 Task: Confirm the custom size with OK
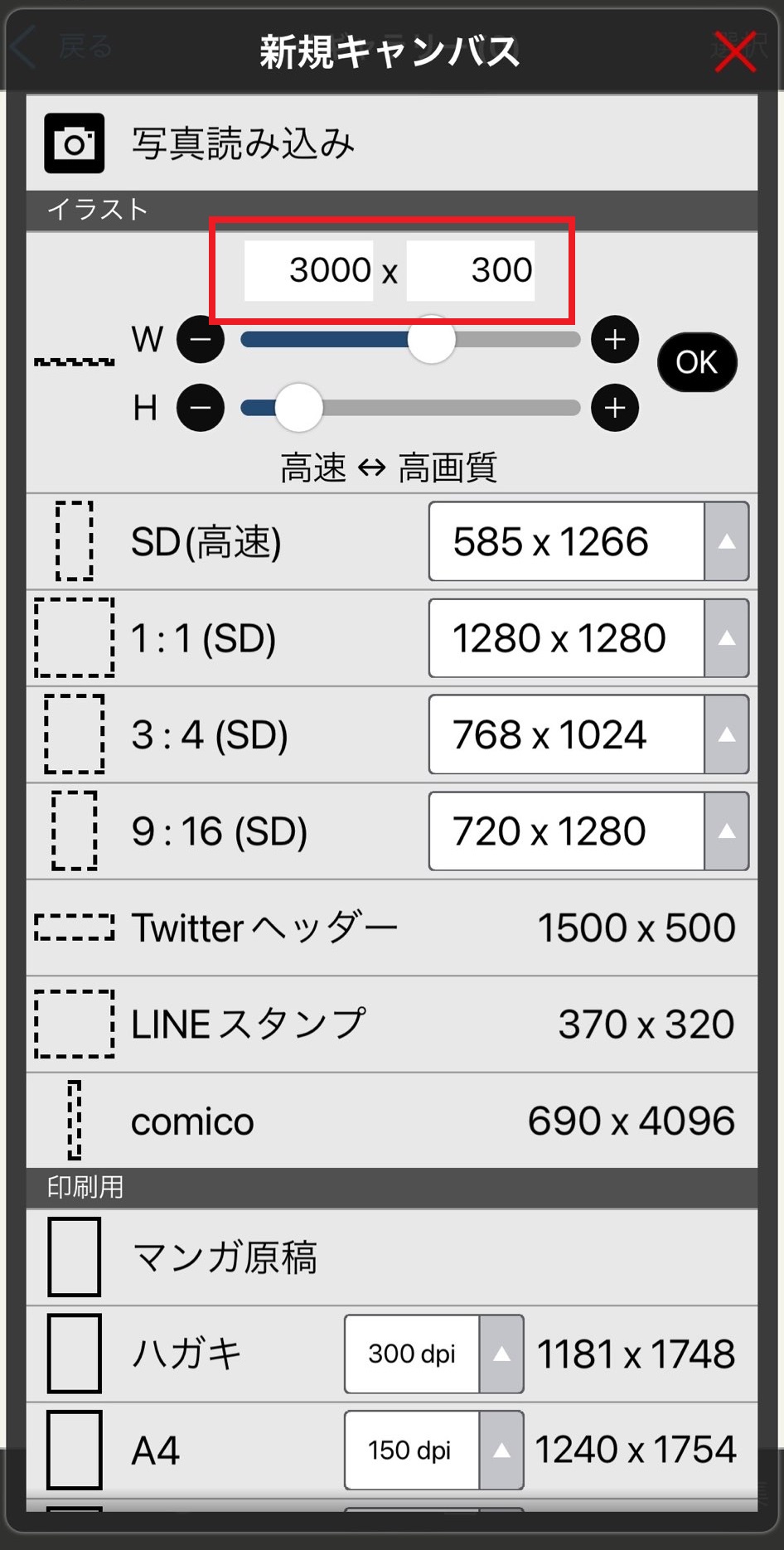click(697, 362)
